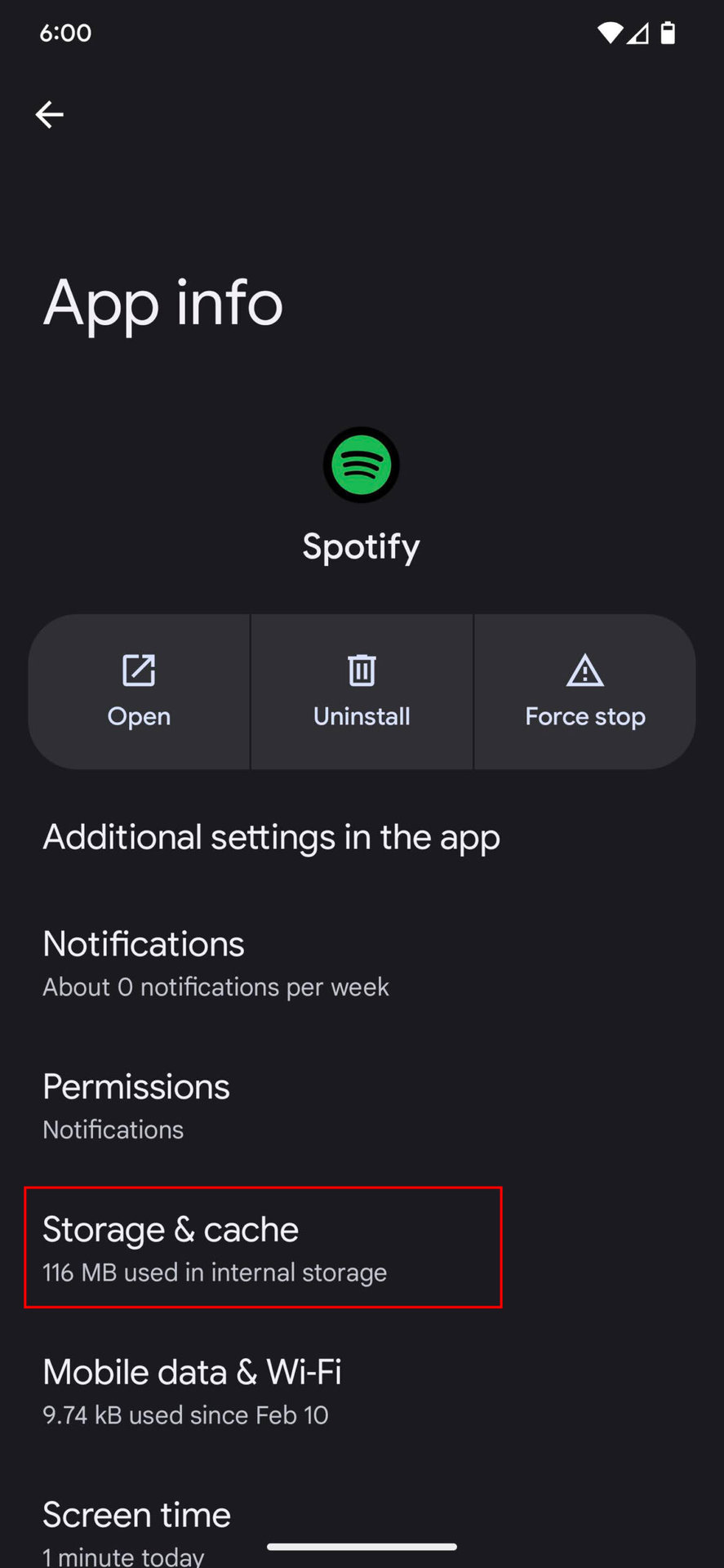Open the Spotify app
Screen dimensions: 724x1568
tap(140, 692)
